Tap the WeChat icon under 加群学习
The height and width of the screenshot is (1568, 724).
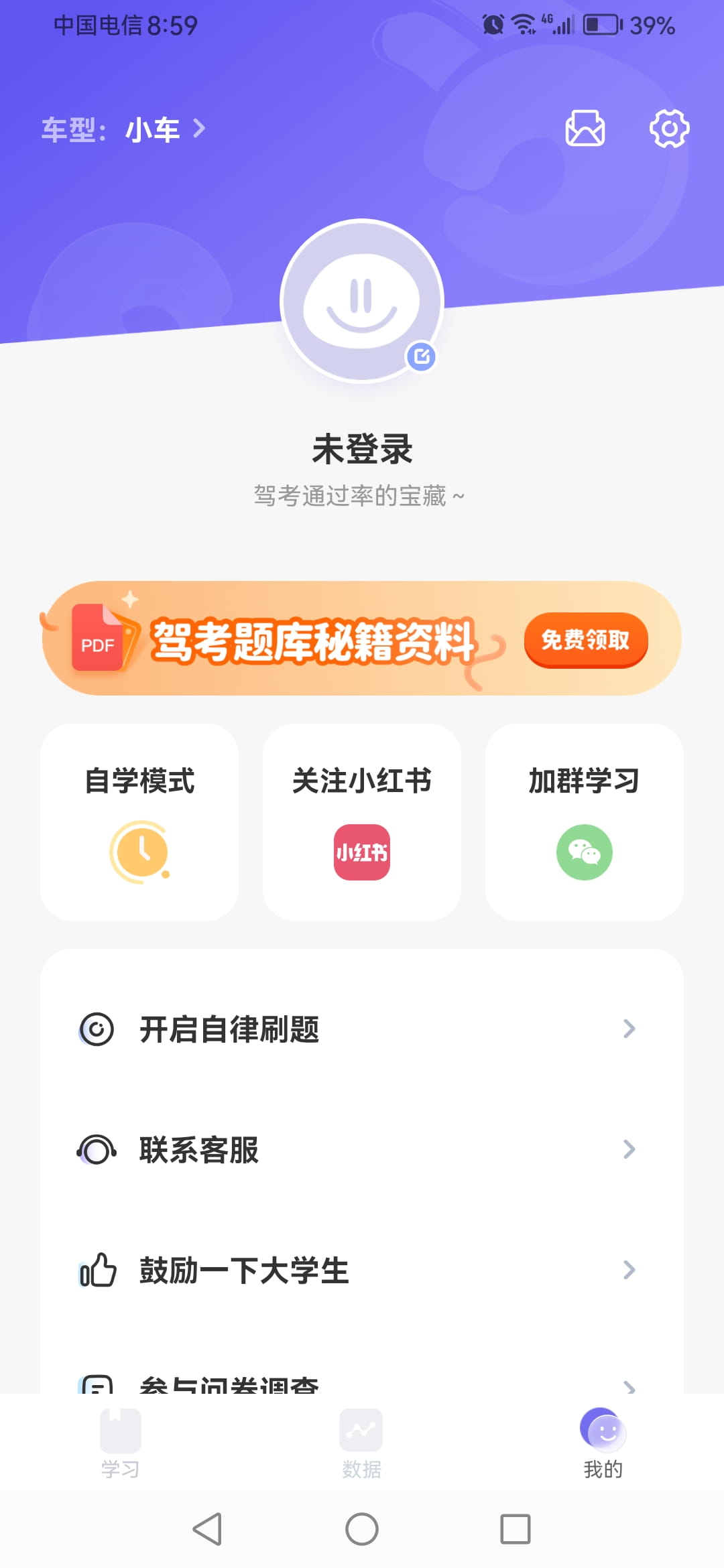pyautogui.click(x=583, y=852)
